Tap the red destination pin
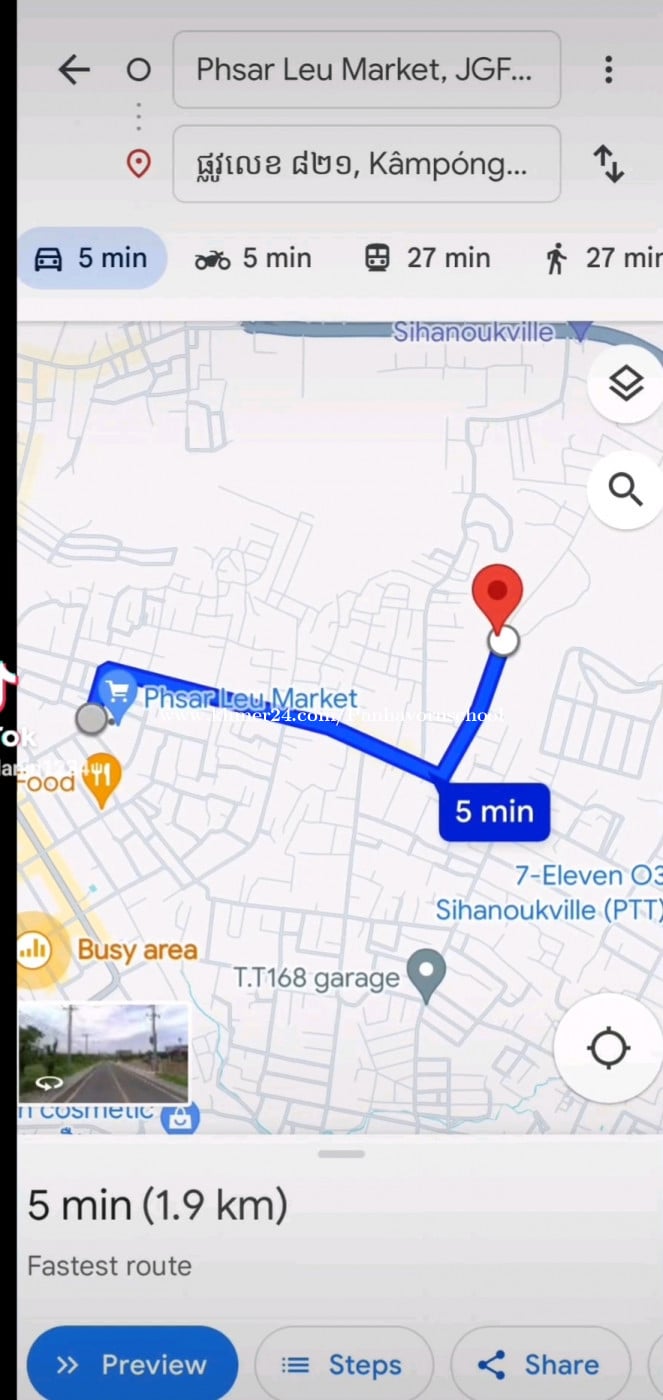The image size is (663, 1400). pos(497,595)
